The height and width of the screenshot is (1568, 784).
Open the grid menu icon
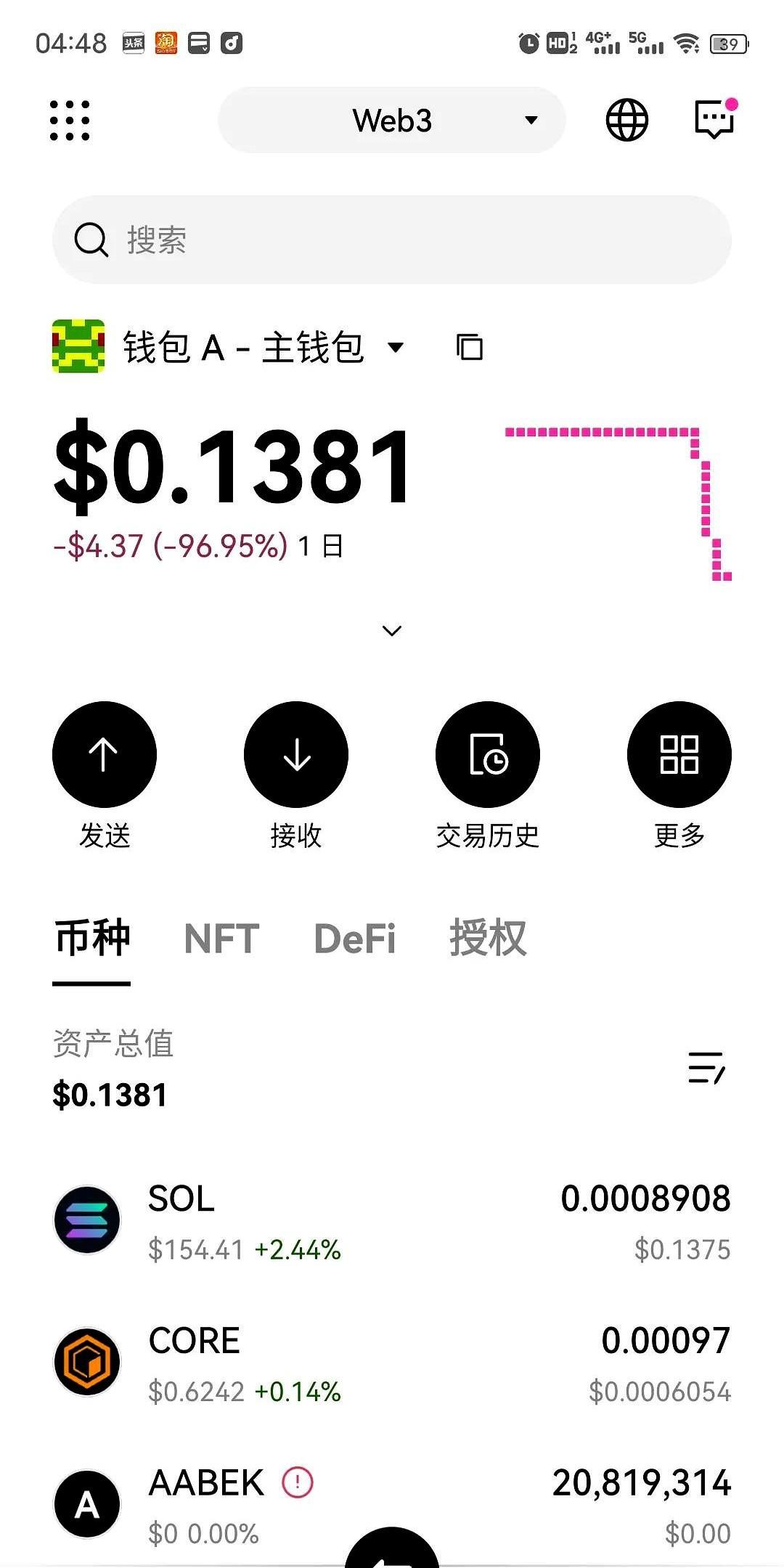70,121
